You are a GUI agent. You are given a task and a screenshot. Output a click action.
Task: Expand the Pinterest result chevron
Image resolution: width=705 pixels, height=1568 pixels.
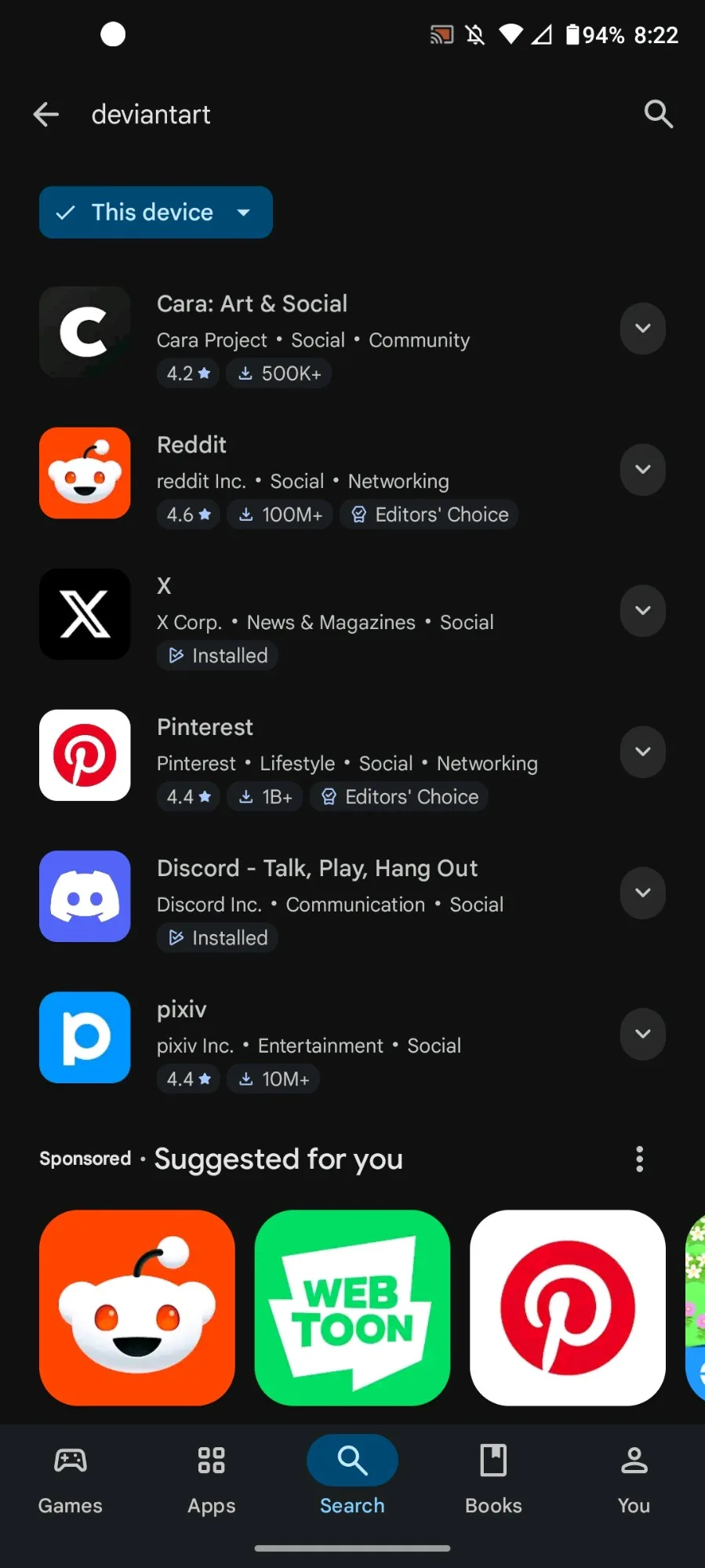pyautogui.click(x=642, y=752)
